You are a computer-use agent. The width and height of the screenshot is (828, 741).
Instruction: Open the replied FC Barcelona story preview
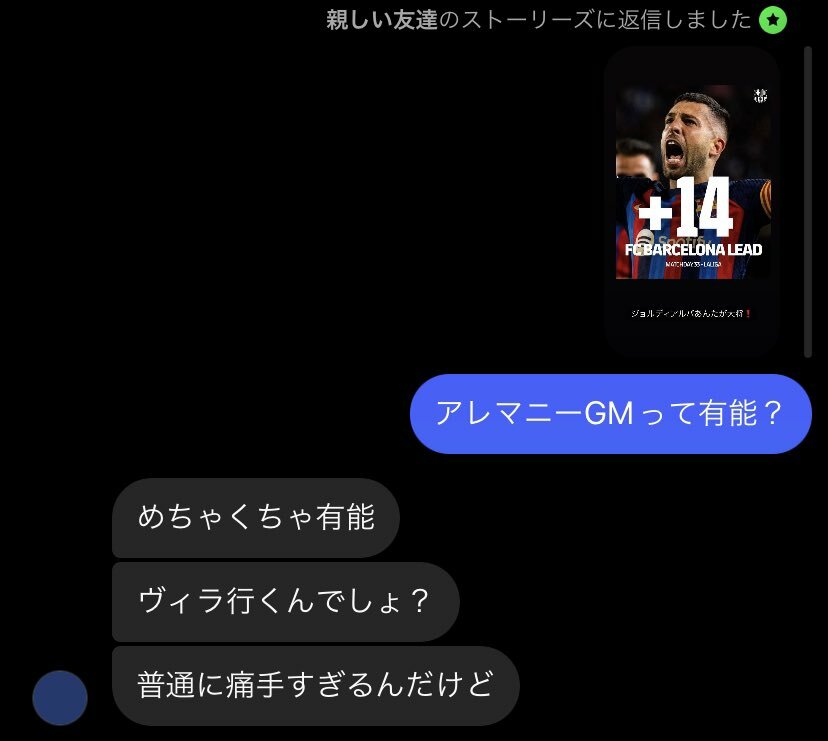tap(692, 201)
